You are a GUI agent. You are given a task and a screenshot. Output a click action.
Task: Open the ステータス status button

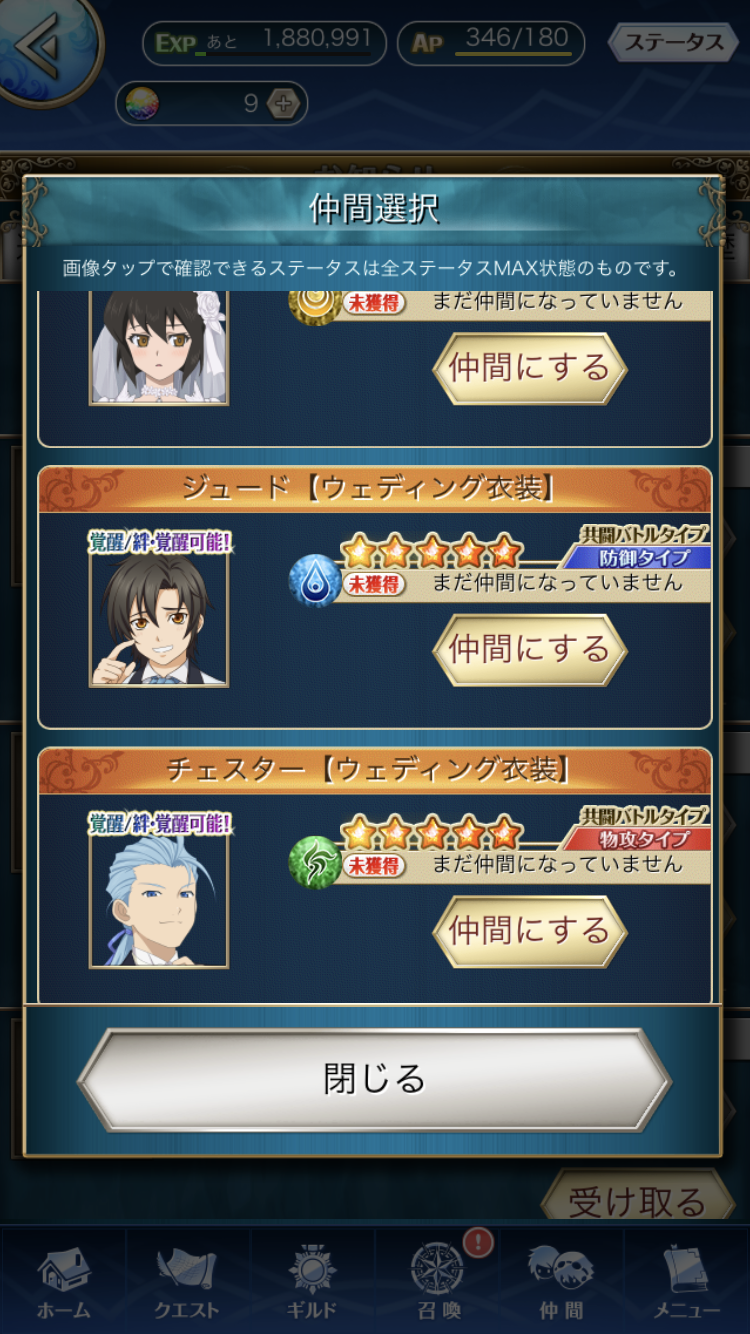click(x=674, y=43)
